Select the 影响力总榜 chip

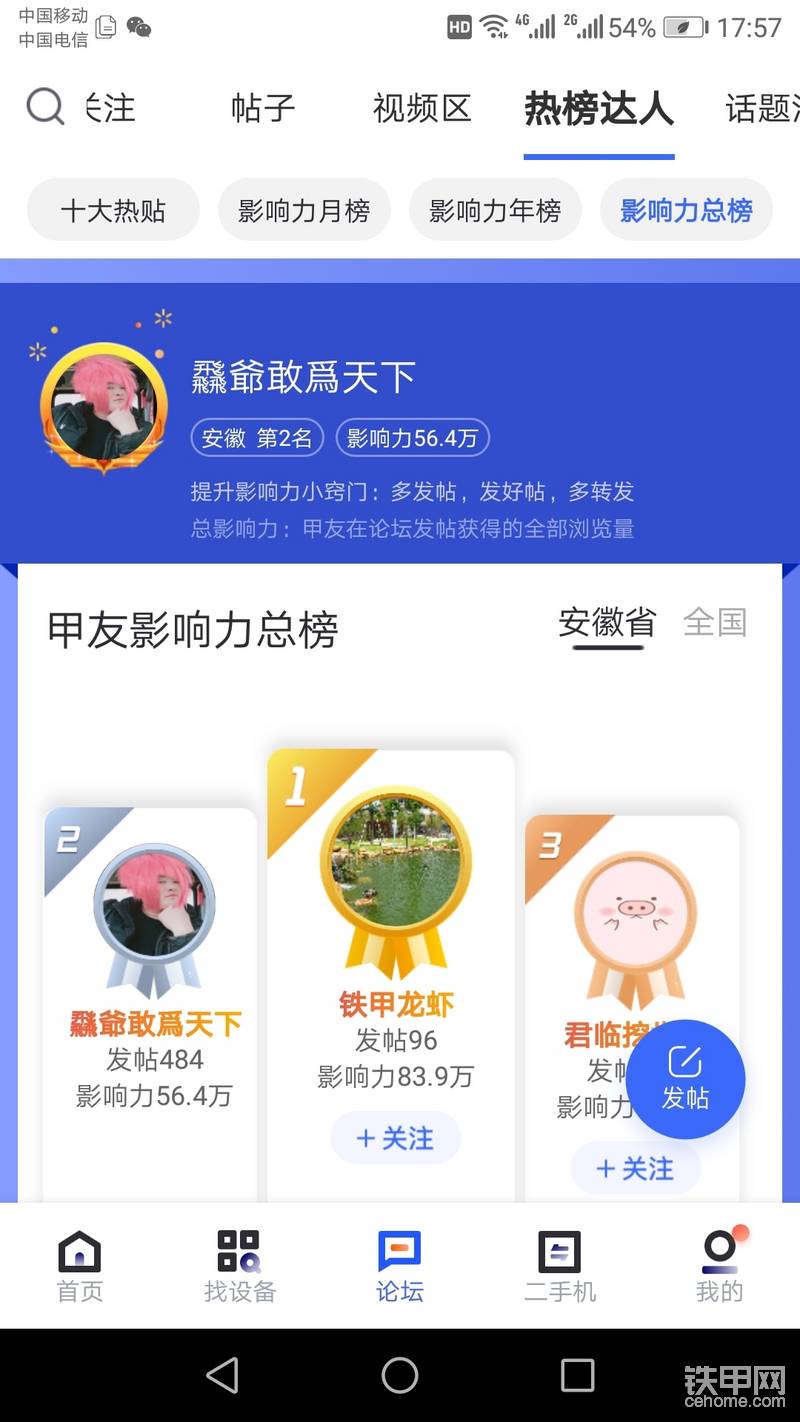point(686,210)
